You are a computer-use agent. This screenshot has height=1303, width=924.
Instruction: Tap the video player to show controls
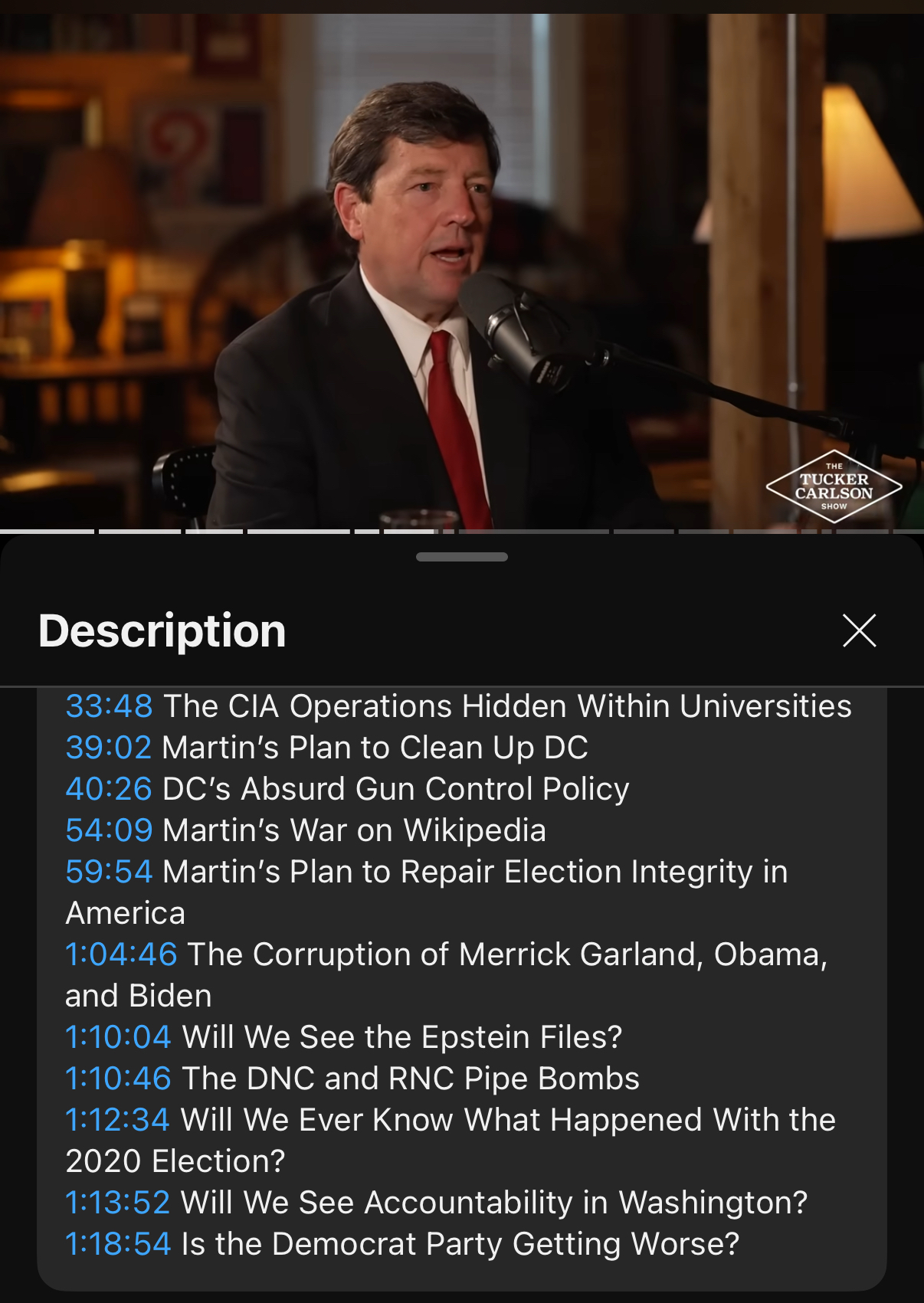[x=462, y=268]
